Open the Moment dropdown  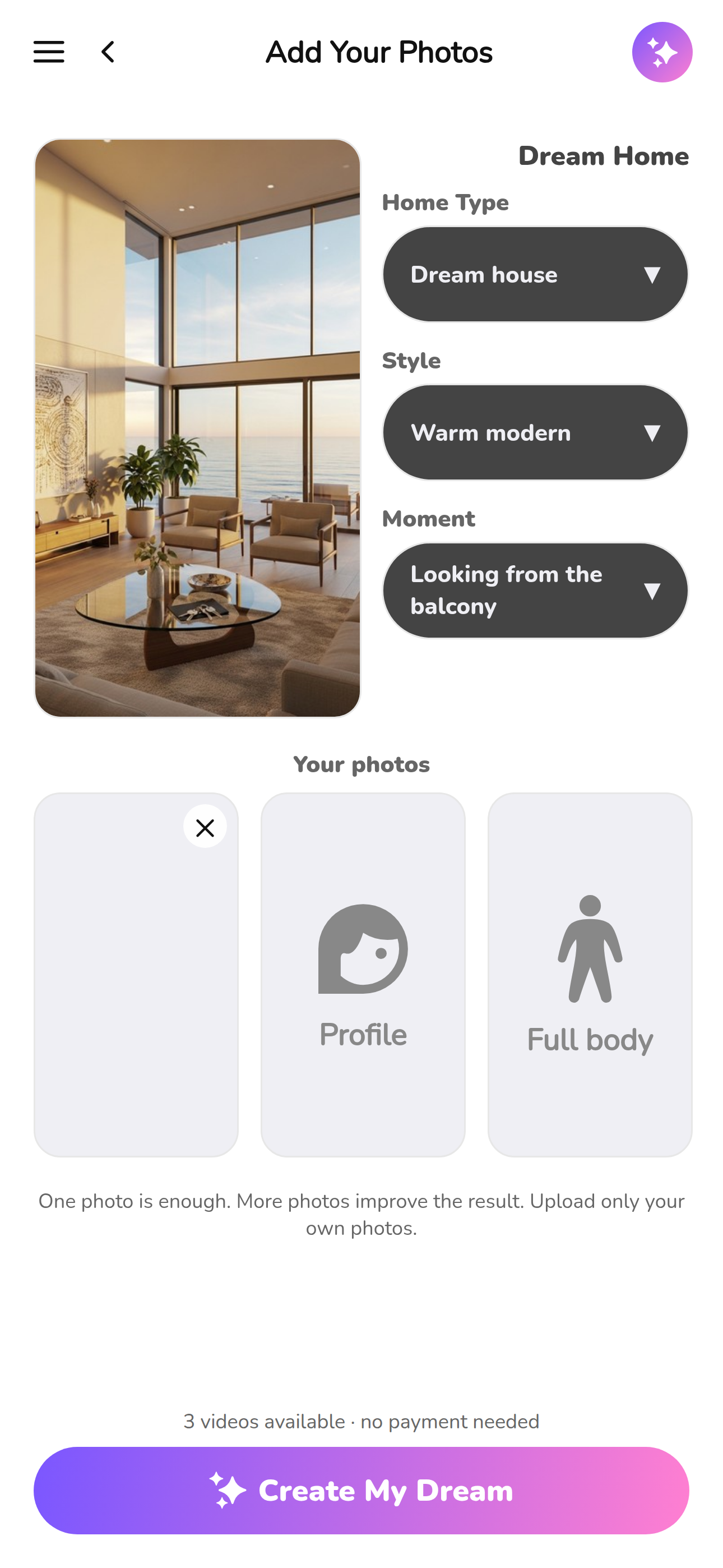[x=535, y=591]
